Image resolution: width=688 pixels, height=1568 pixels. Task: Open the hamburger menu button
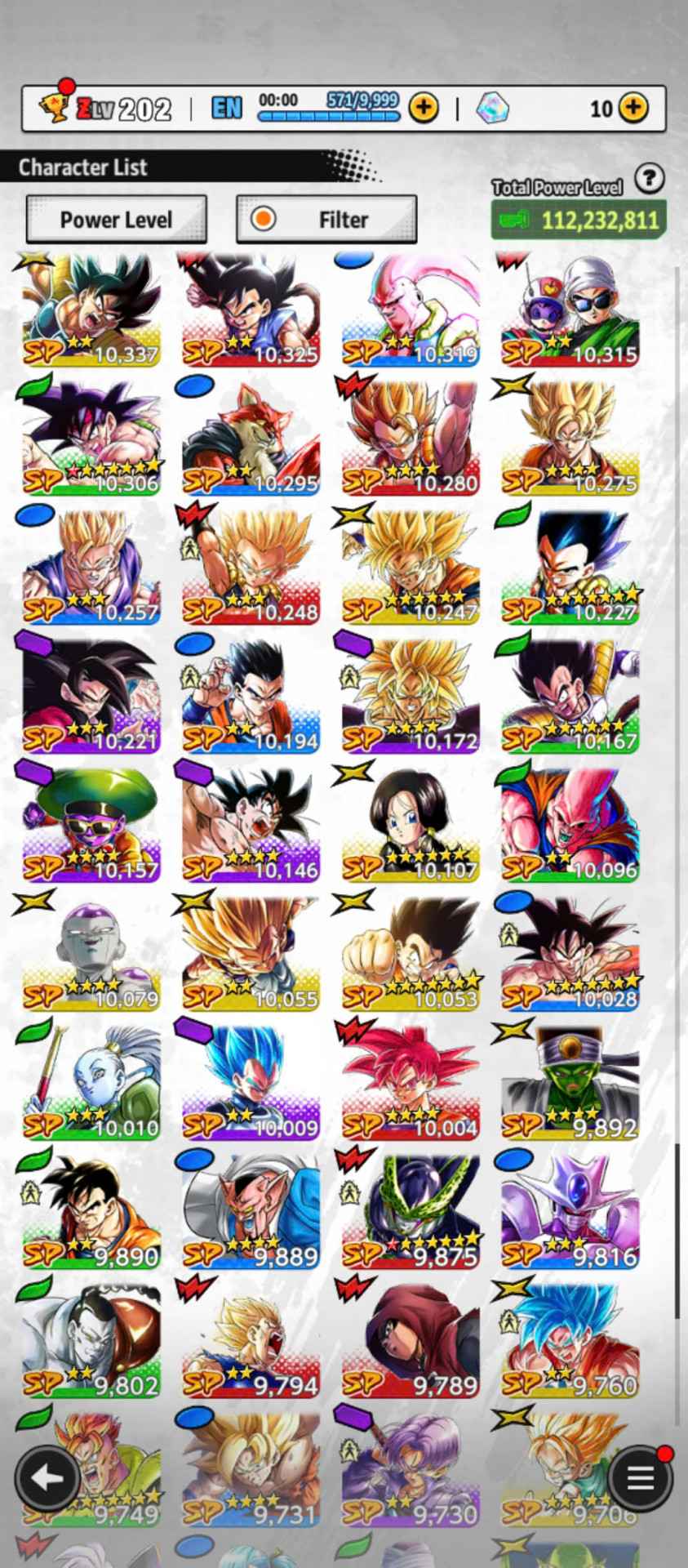(641, 1477)
